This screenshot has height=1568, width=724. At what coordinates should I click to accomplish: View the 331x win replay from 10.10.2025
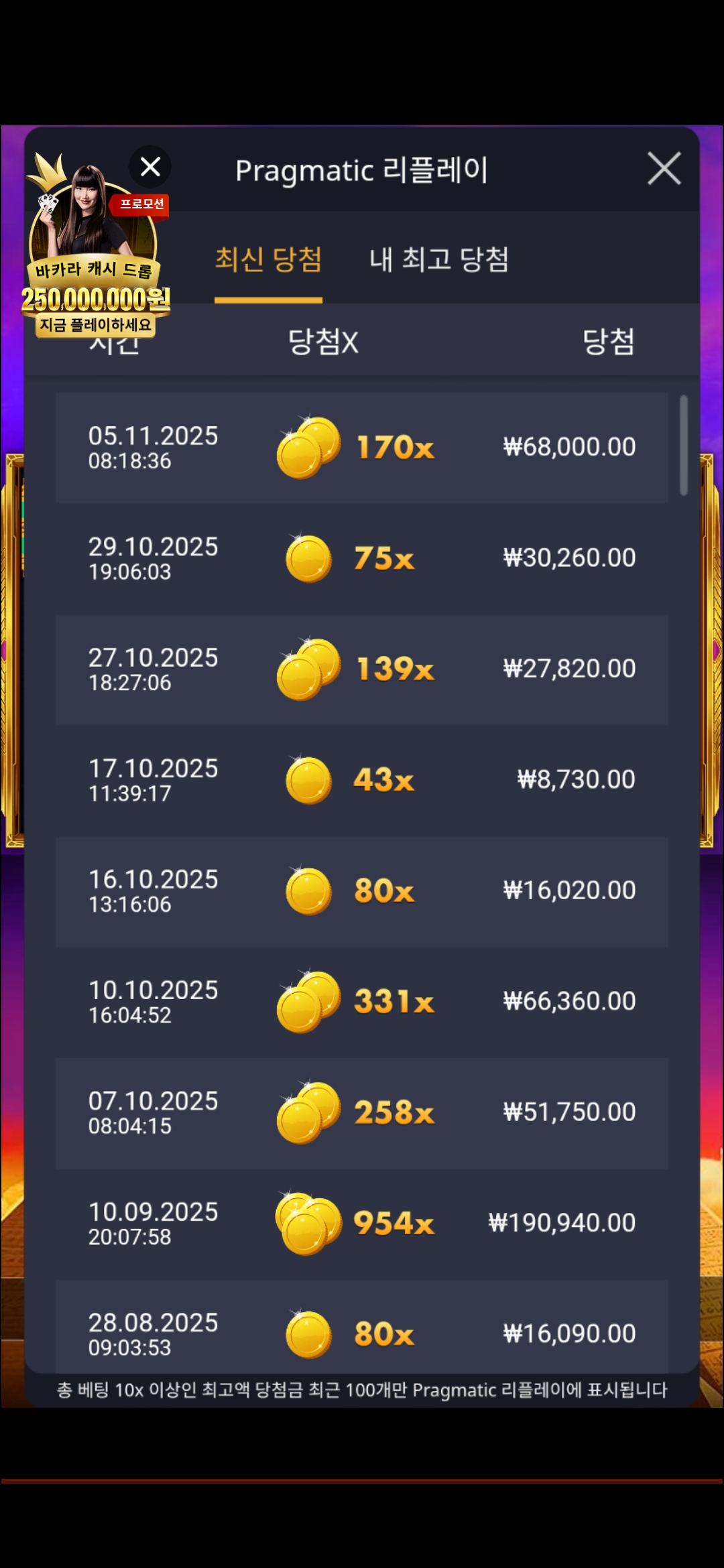[x=362, y=1002]
